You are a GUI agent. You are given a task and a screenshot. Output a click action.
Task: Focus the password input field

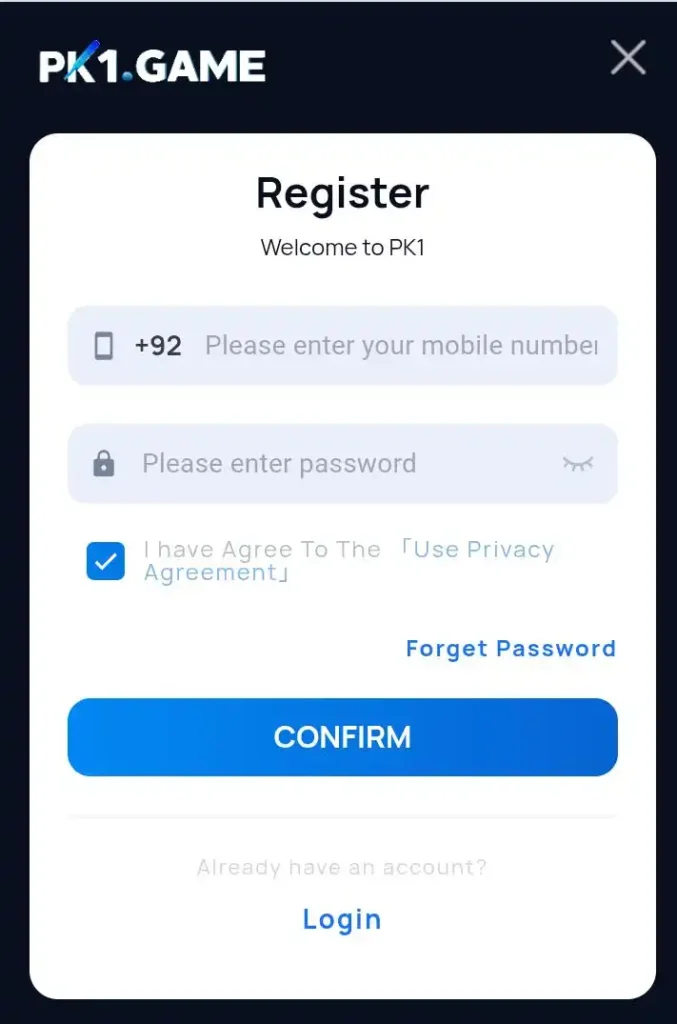click(340, 464)
